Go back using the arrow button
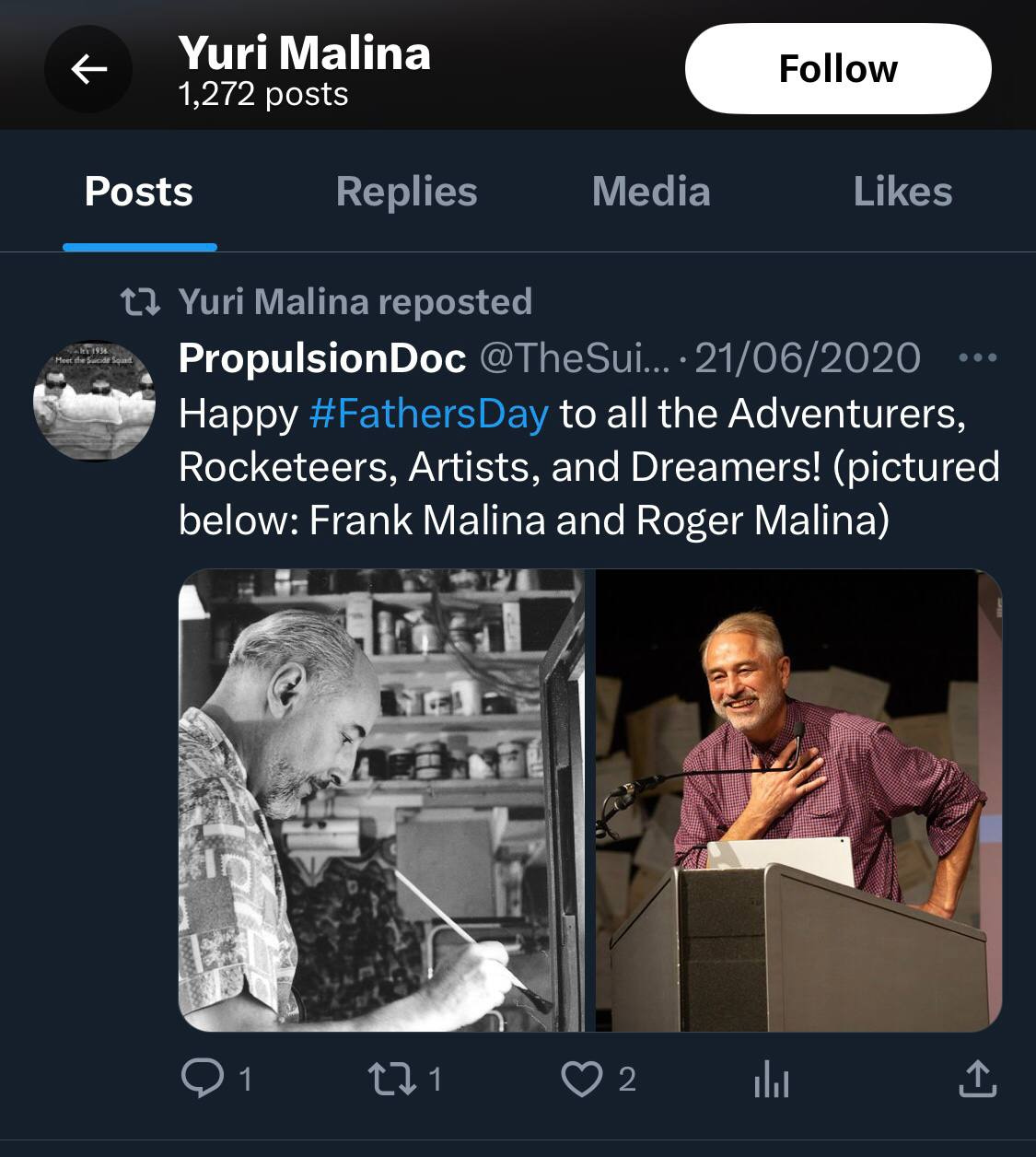Viewport: 1036px width, 1157px height. (x=88, y=69)
